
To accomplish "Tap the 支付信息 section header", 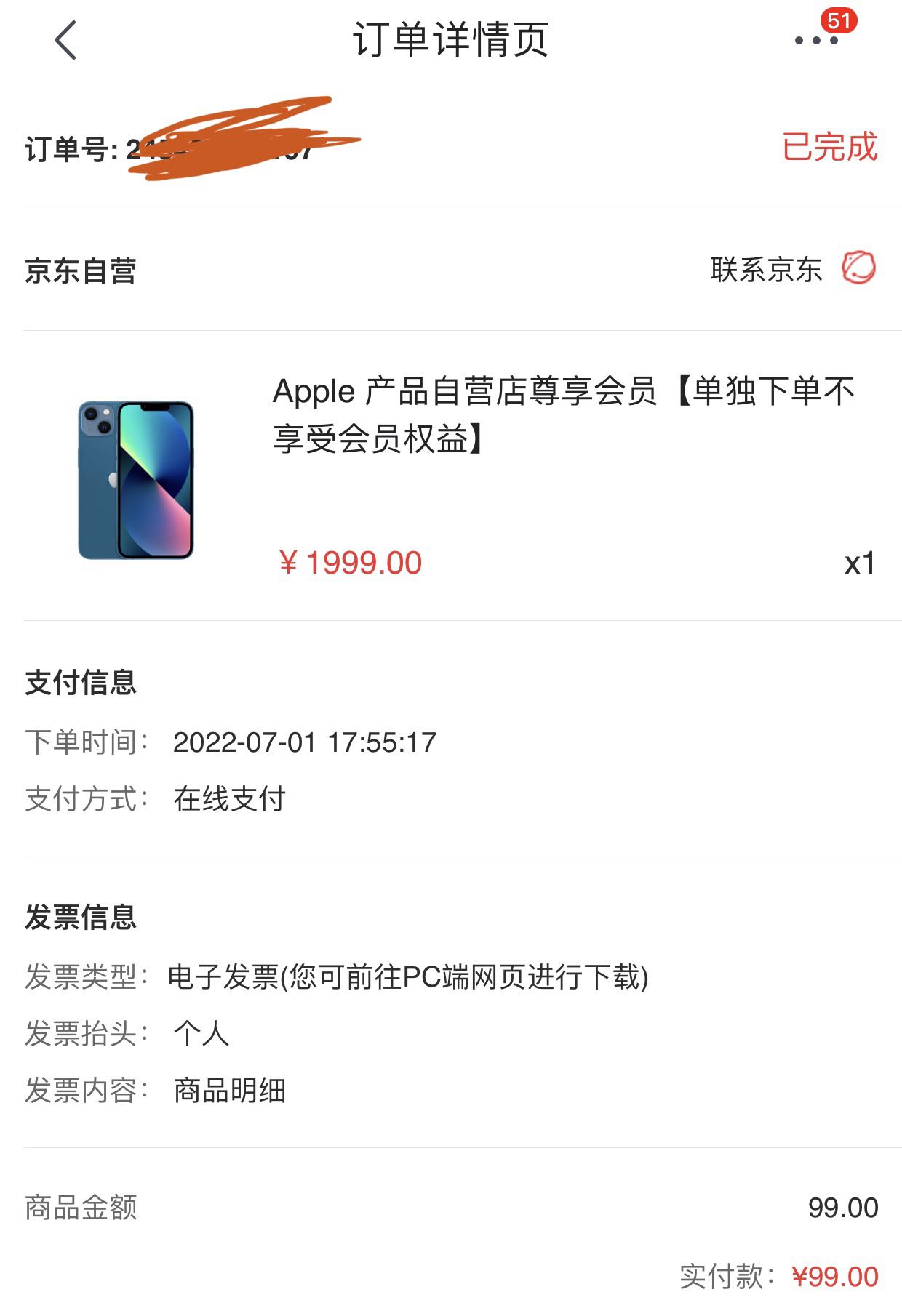I will click(x=82, y=683).
